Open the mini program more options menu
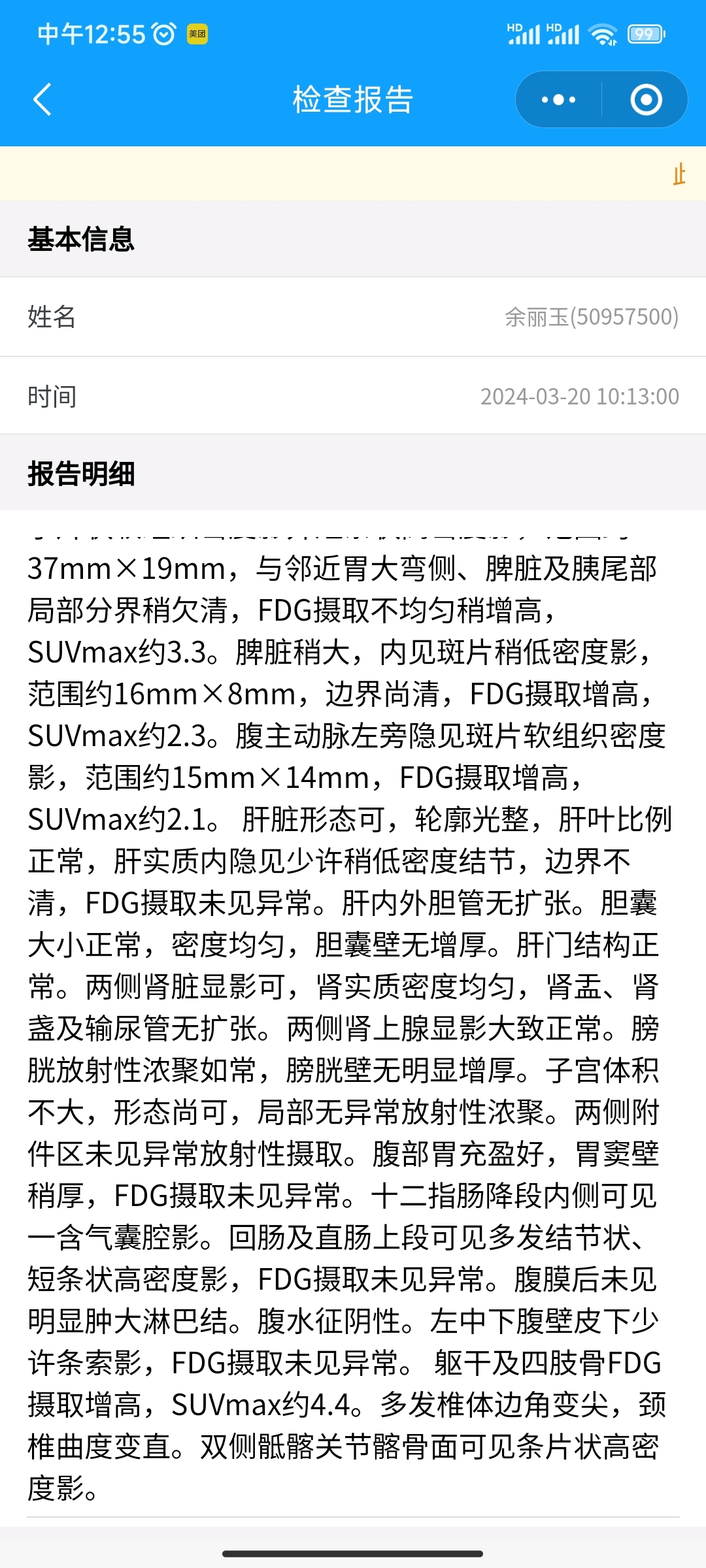Viewport: 706px width, 1568px height. [558, 100]
